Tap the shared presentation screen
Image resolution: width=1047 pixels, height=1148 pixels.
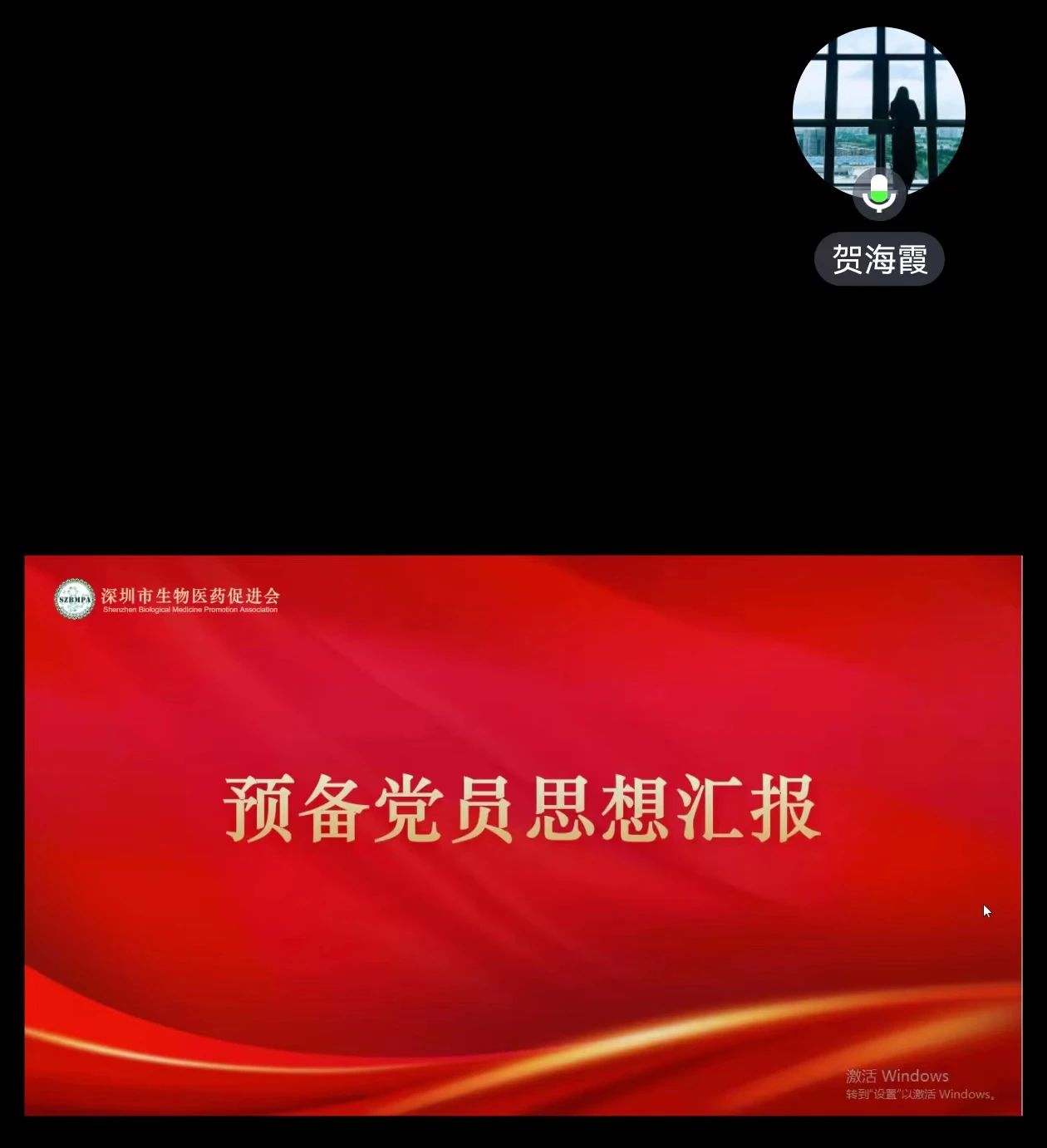click(523, 835)
